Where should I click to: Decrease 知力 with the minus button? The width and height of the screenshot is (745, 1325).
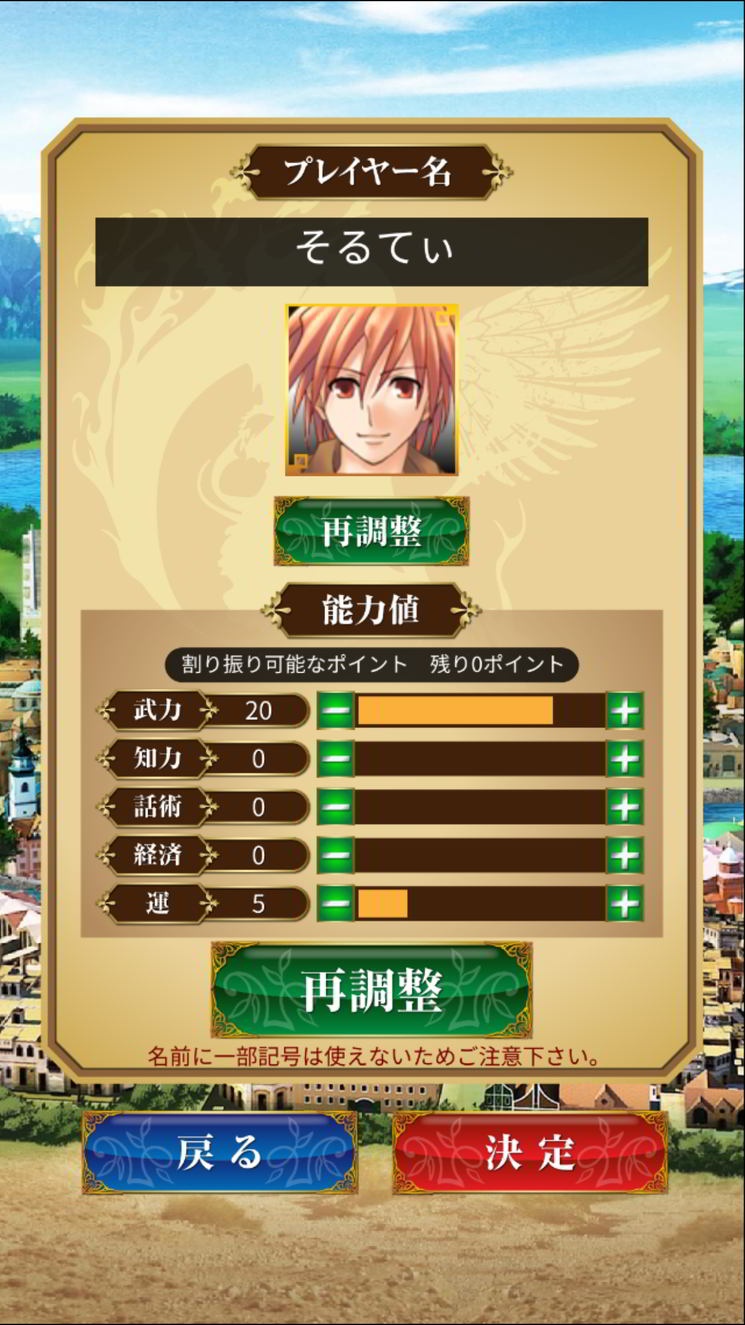[336, 759]
